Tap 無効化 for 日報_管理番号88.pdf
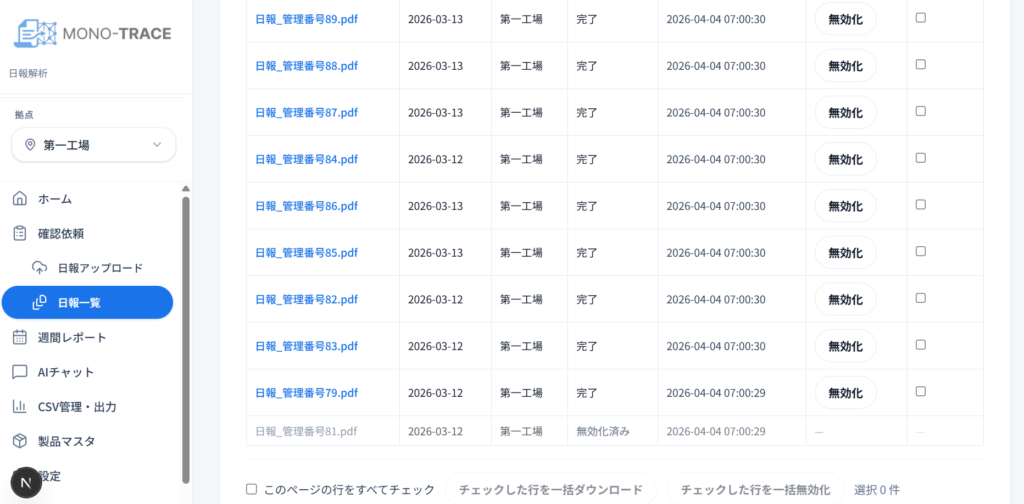1024x504 pixels. coord(845,66)
